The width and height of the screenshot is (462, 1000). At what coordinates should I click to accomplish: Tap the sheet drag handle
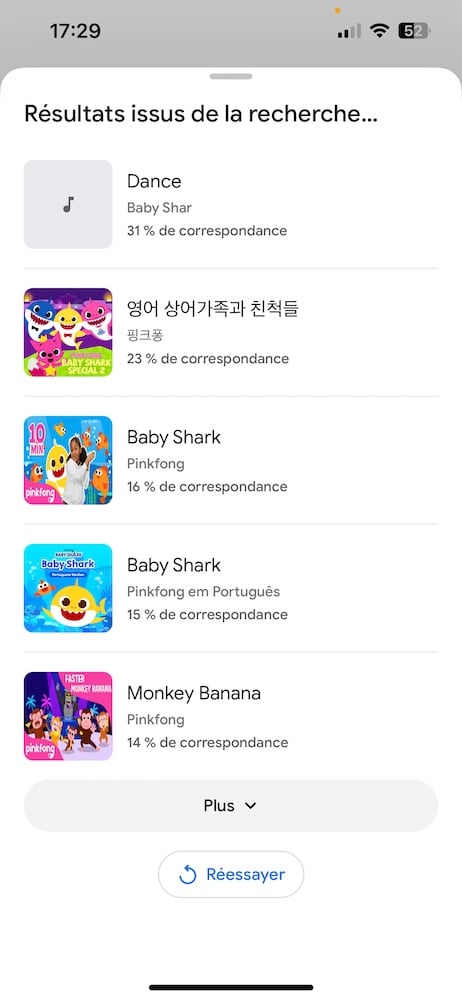(x=231, y=77)
